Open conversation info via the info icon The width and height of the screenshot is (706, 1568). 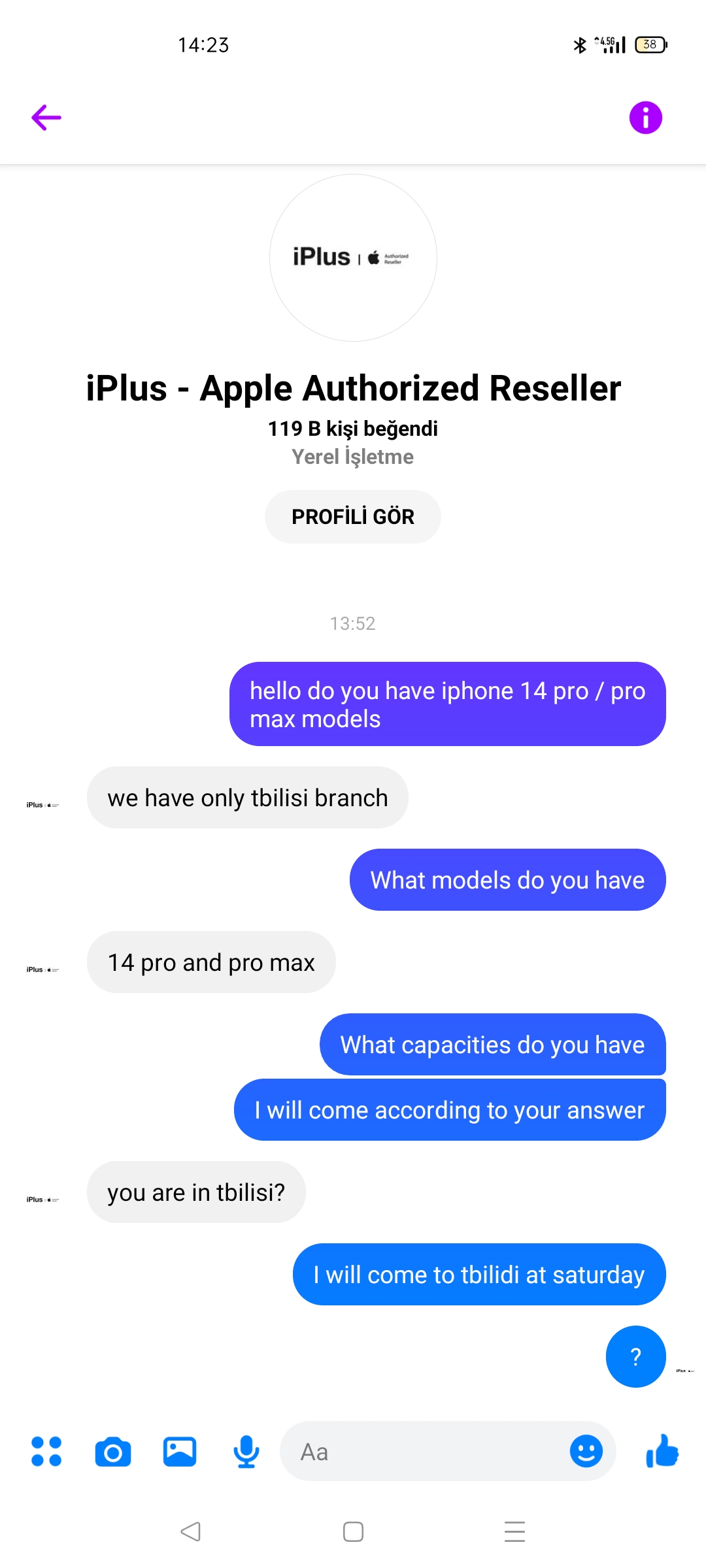click(x=645, y=118)
